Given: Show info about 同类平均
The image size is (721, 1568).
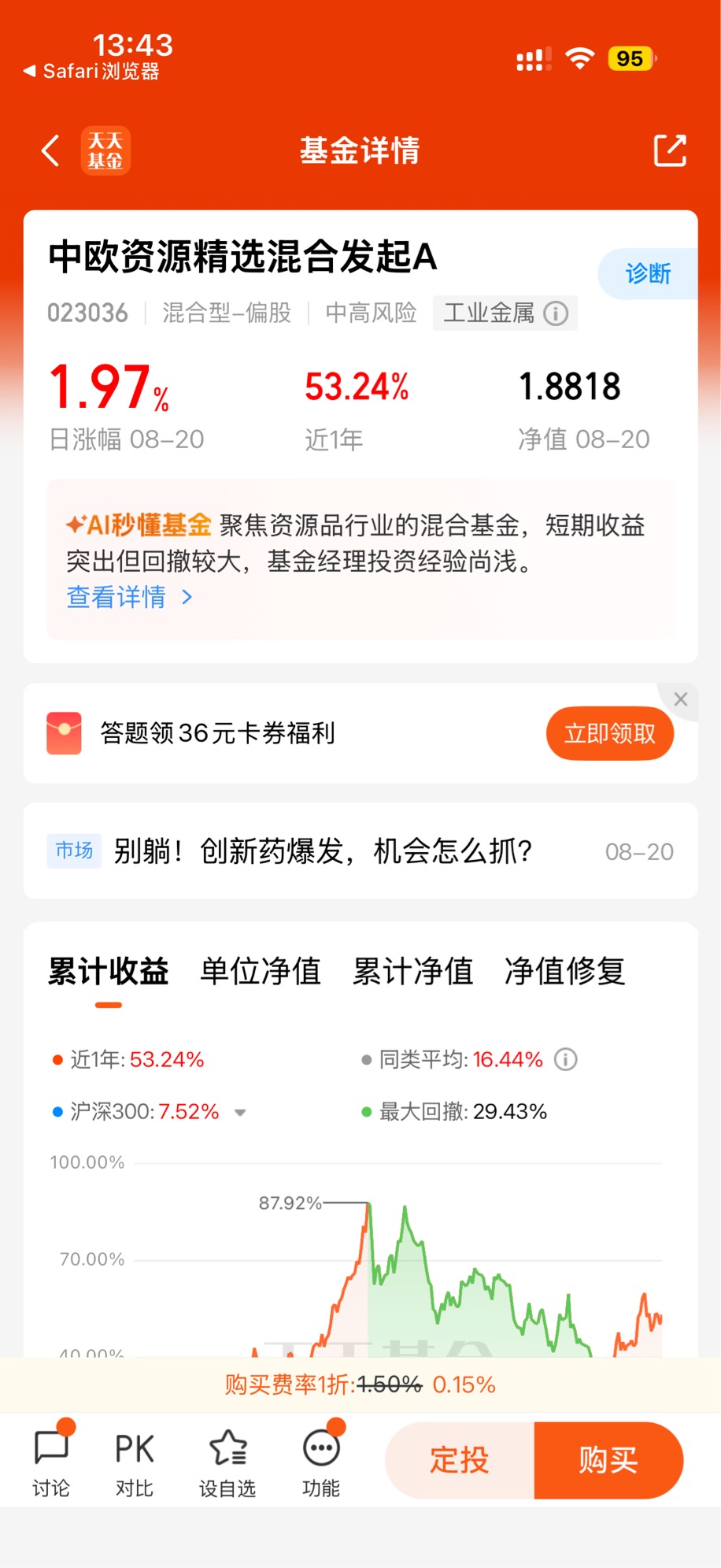Looking at the screenshot, I should pyautogui.click(x=565, y=1059).
